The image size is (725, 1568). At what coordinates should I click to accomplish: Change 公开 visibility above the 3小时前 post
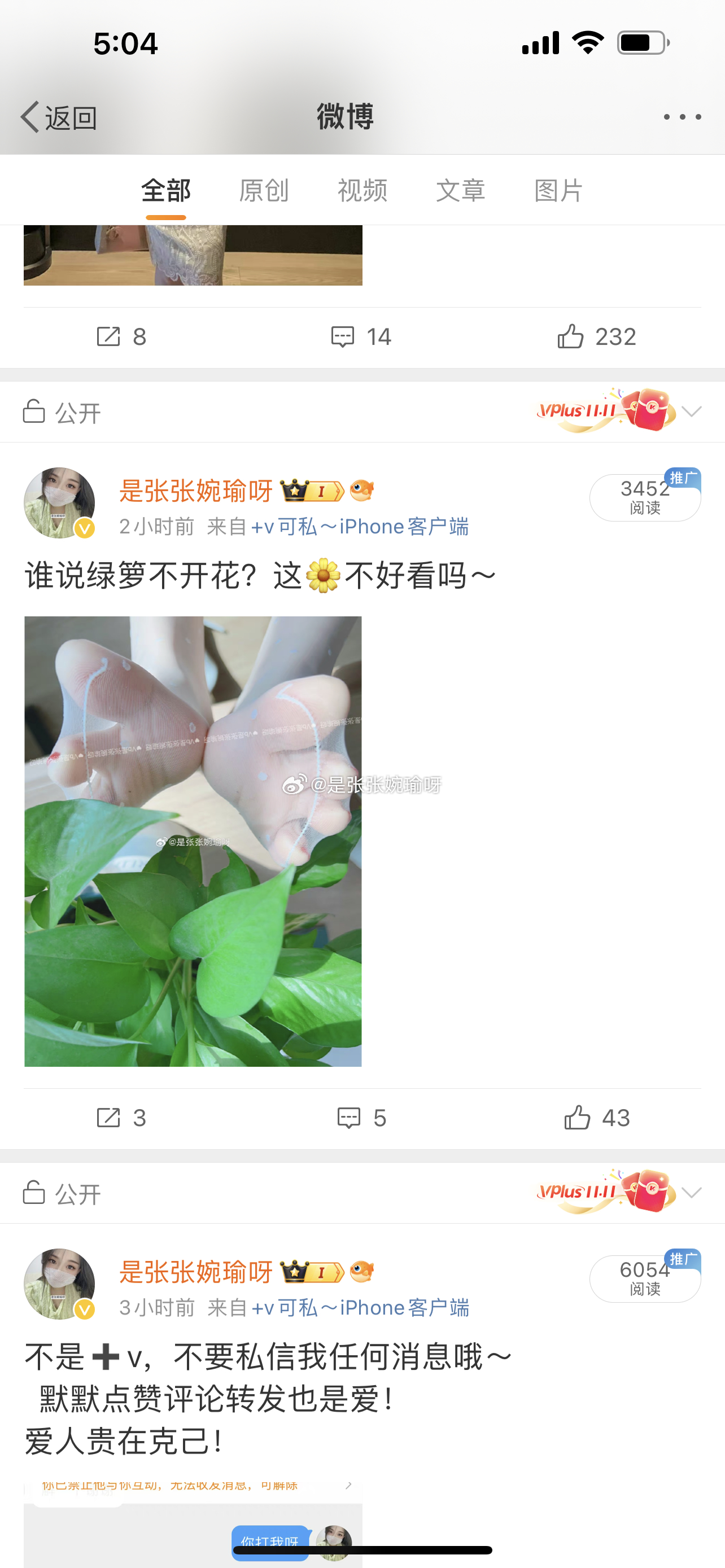62,1194
